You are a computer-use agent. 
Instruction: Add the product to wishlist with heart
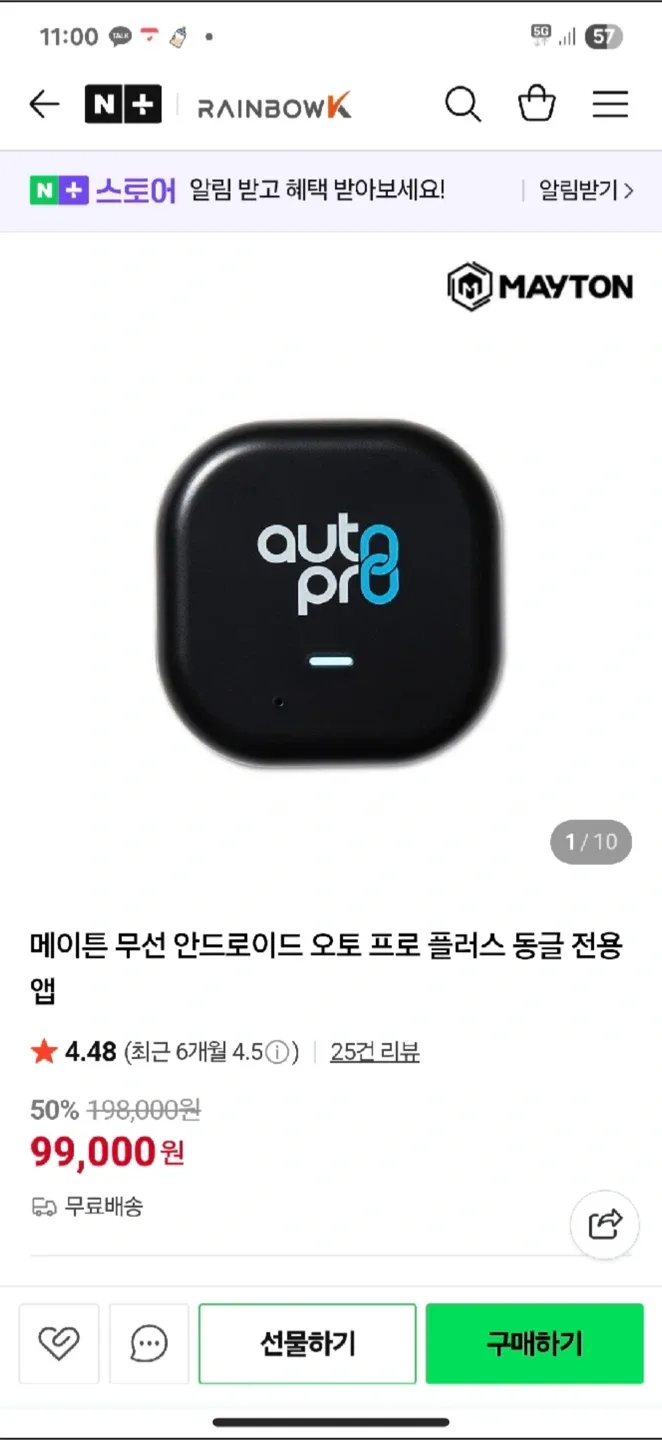(x=59, y=1343)
